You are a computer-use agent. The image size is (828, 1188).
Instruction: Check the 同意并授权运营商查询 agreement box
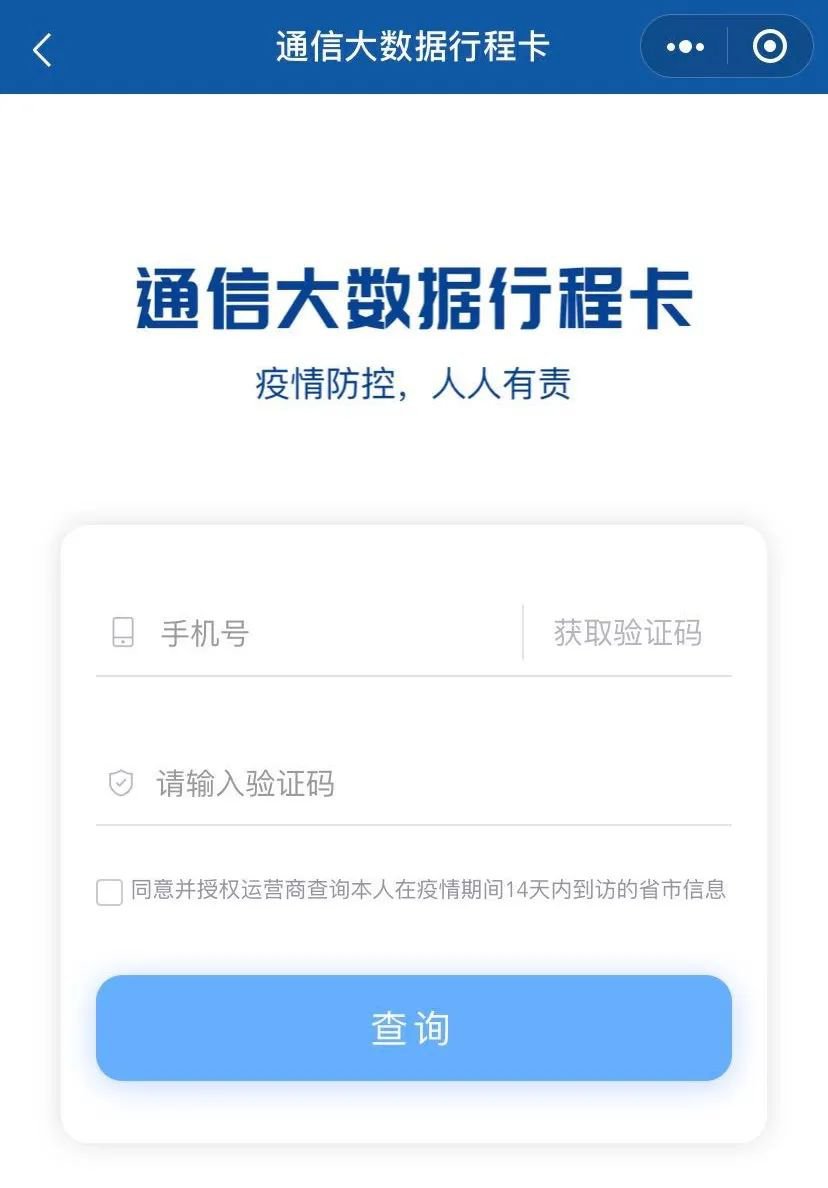pos(110,891)
